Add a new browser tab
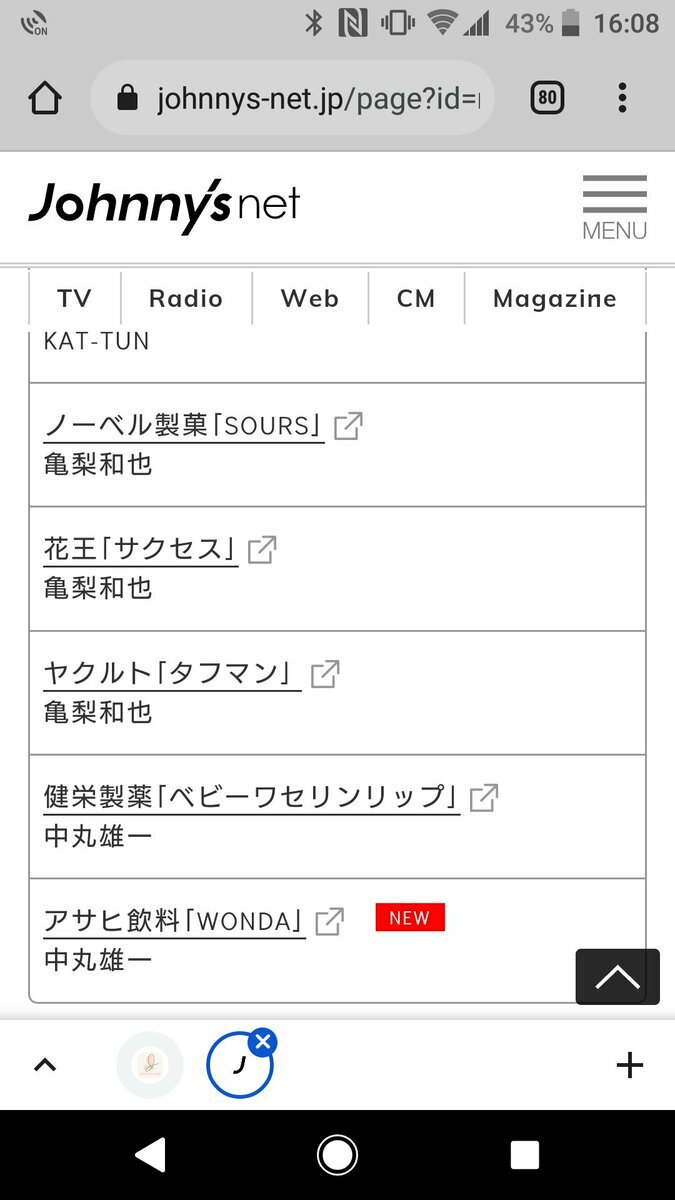 point(630,1065)
